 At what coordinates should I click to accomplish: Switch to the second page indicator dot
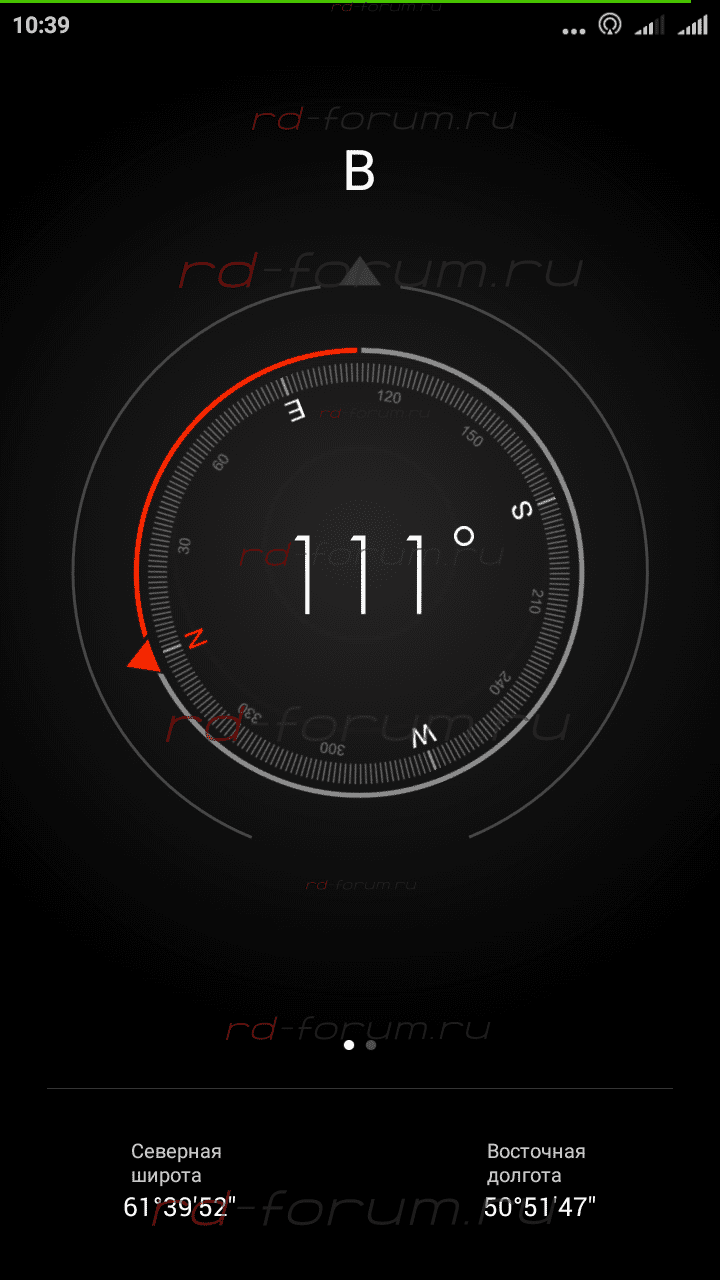[x=371, y=1045]
